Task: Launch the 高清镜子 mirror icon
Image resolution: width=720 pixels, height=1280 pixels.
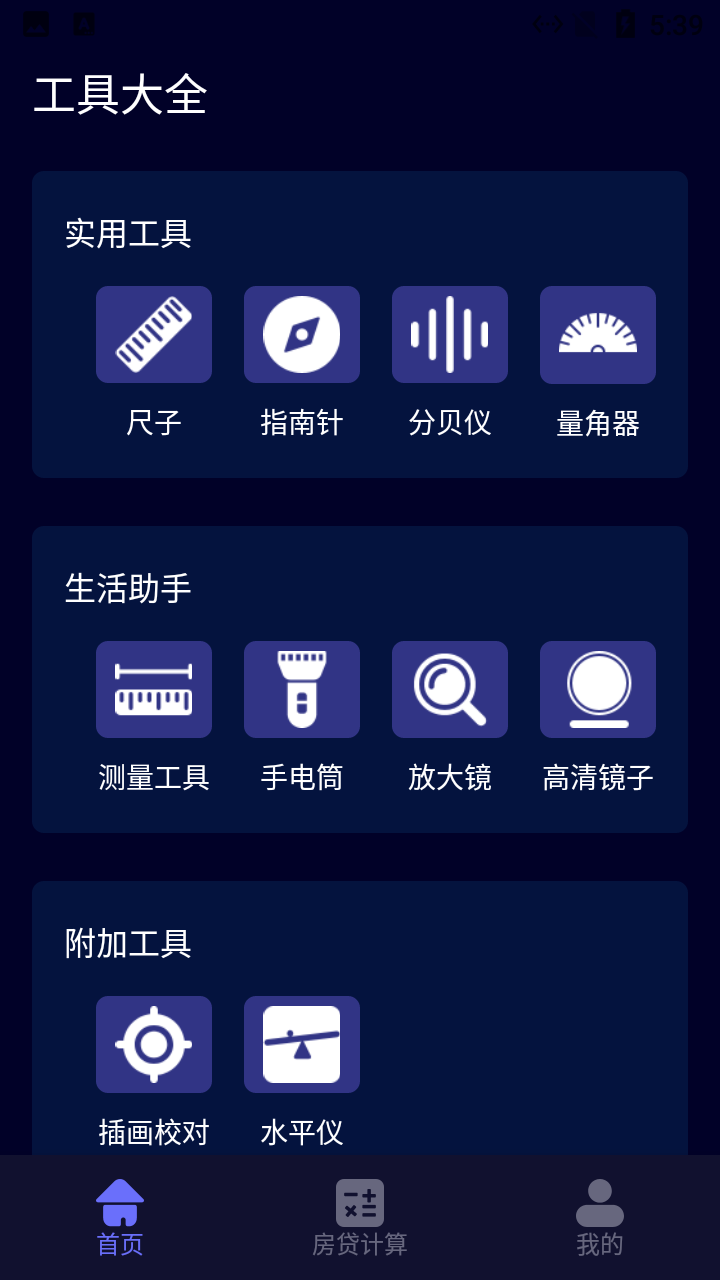Action: [x=597, y=689]
